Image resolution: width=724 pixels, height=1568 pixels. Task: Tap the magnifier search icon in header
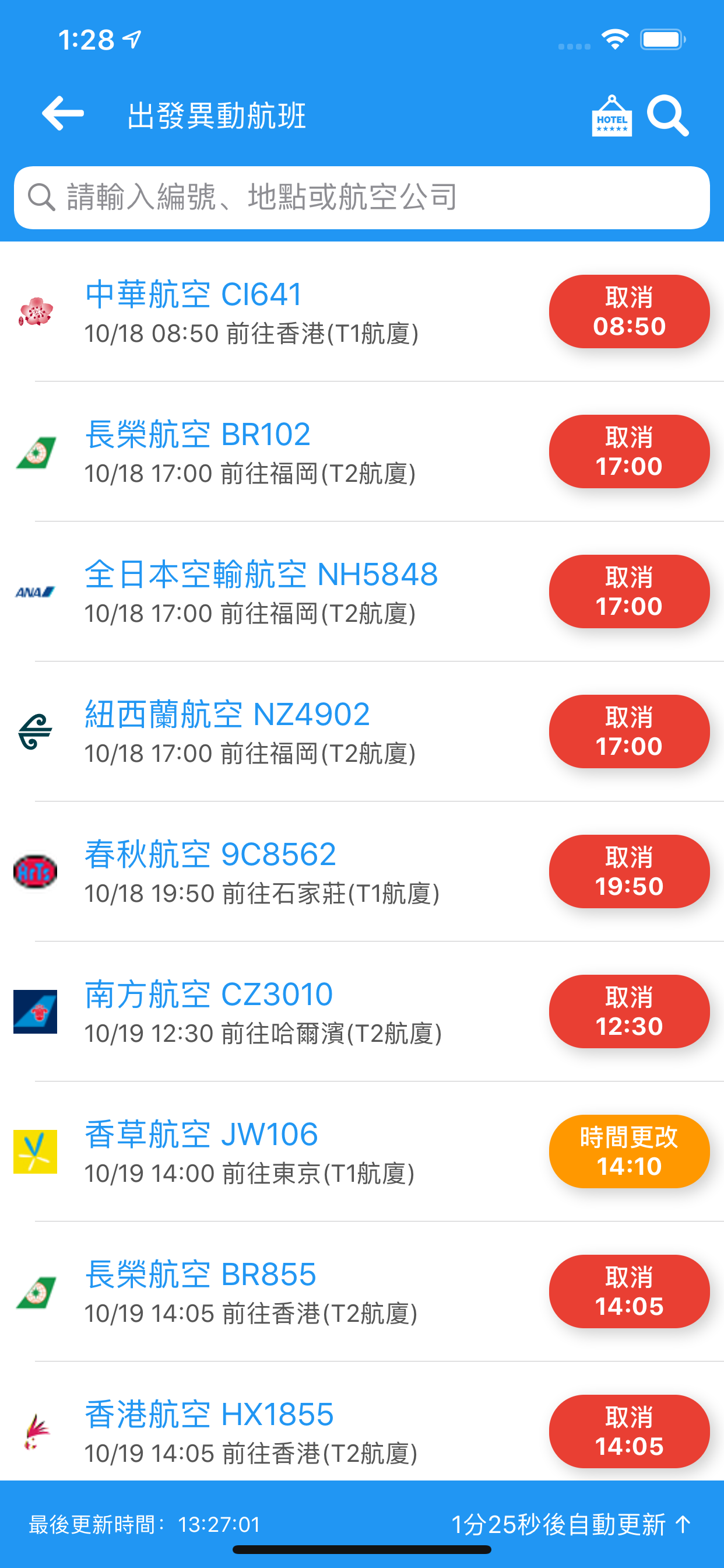click(x=667, y=116)
